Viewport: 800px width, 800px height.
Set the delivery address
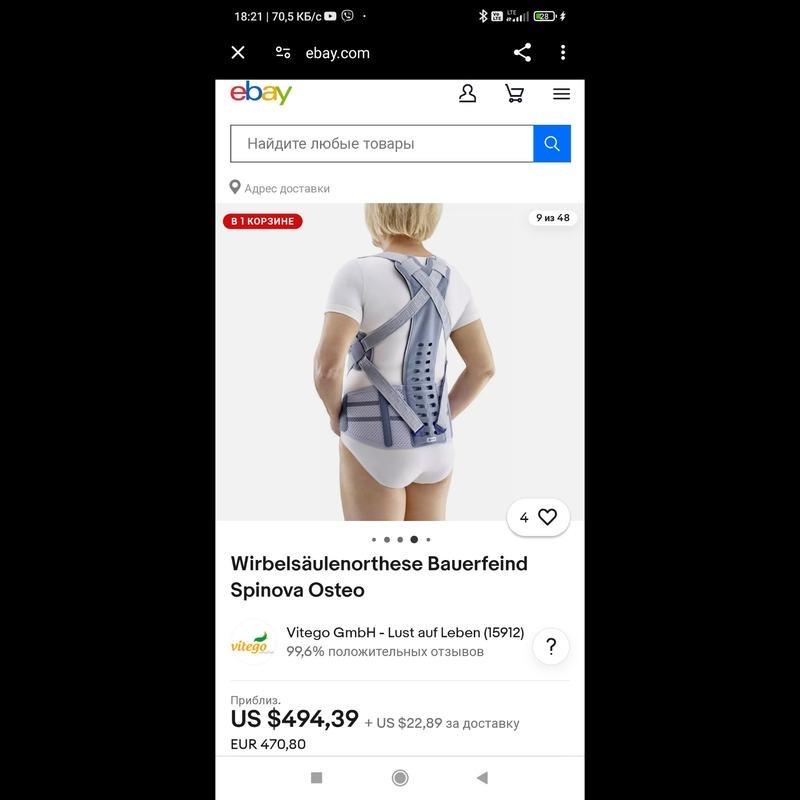(286, 188)
